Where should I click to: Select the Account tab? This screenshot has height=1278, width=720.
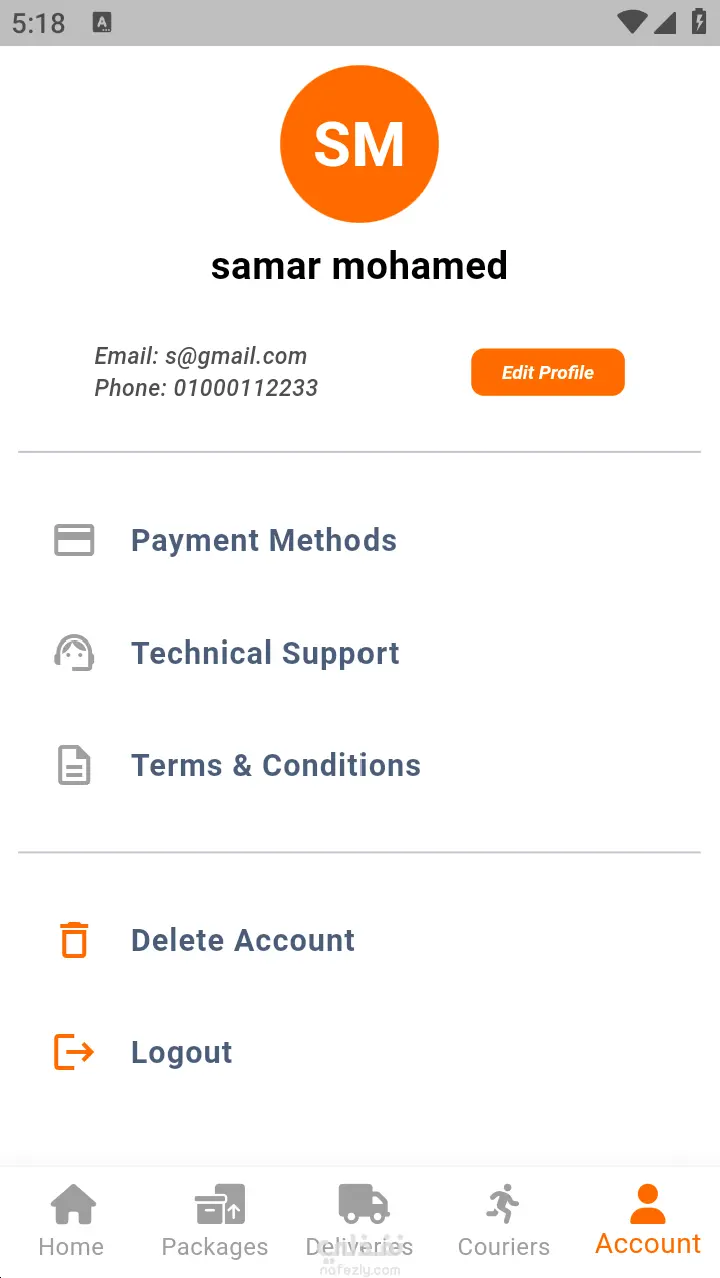click(648, 1219)
